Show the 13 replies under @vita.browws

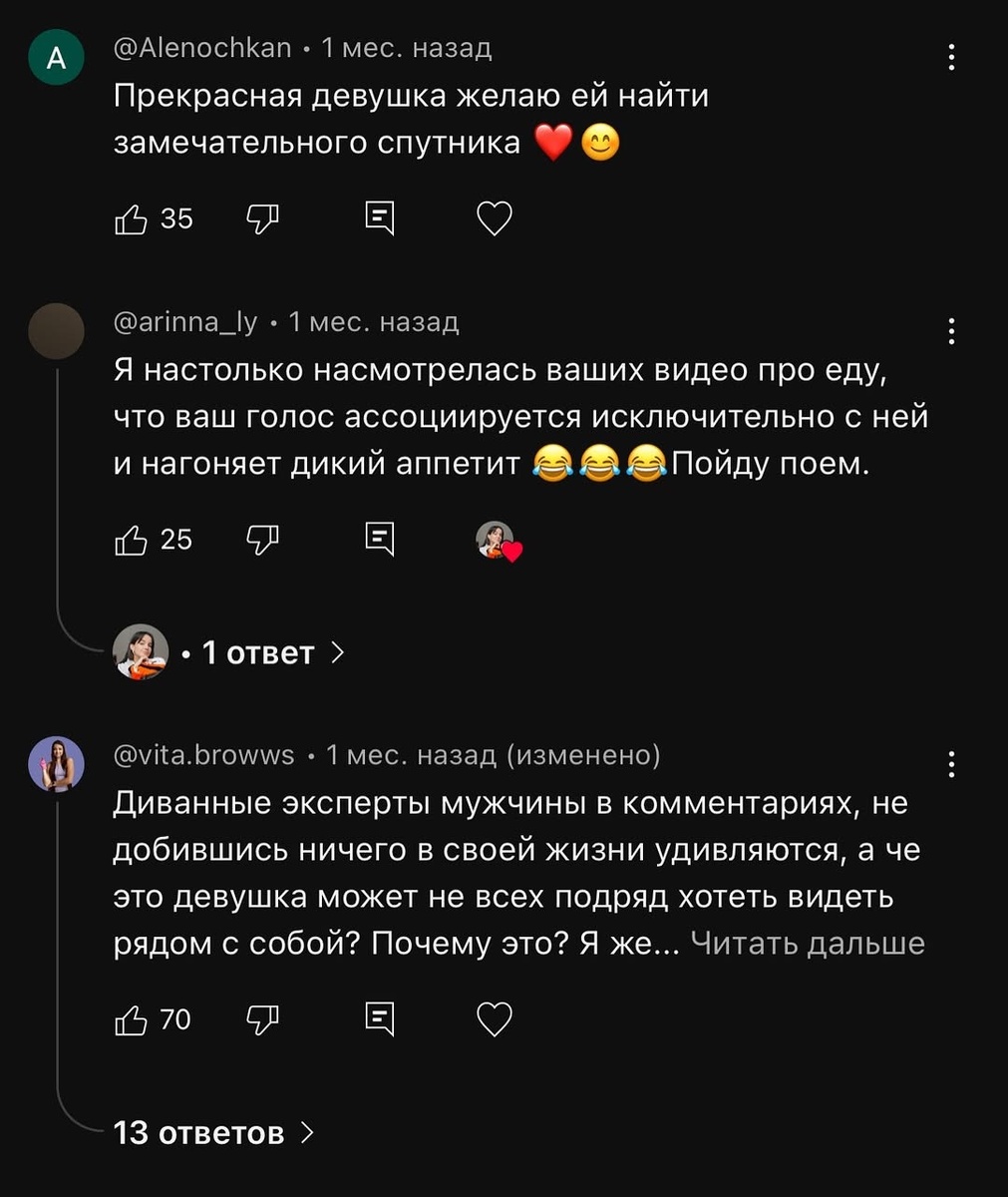point(198,1132)
